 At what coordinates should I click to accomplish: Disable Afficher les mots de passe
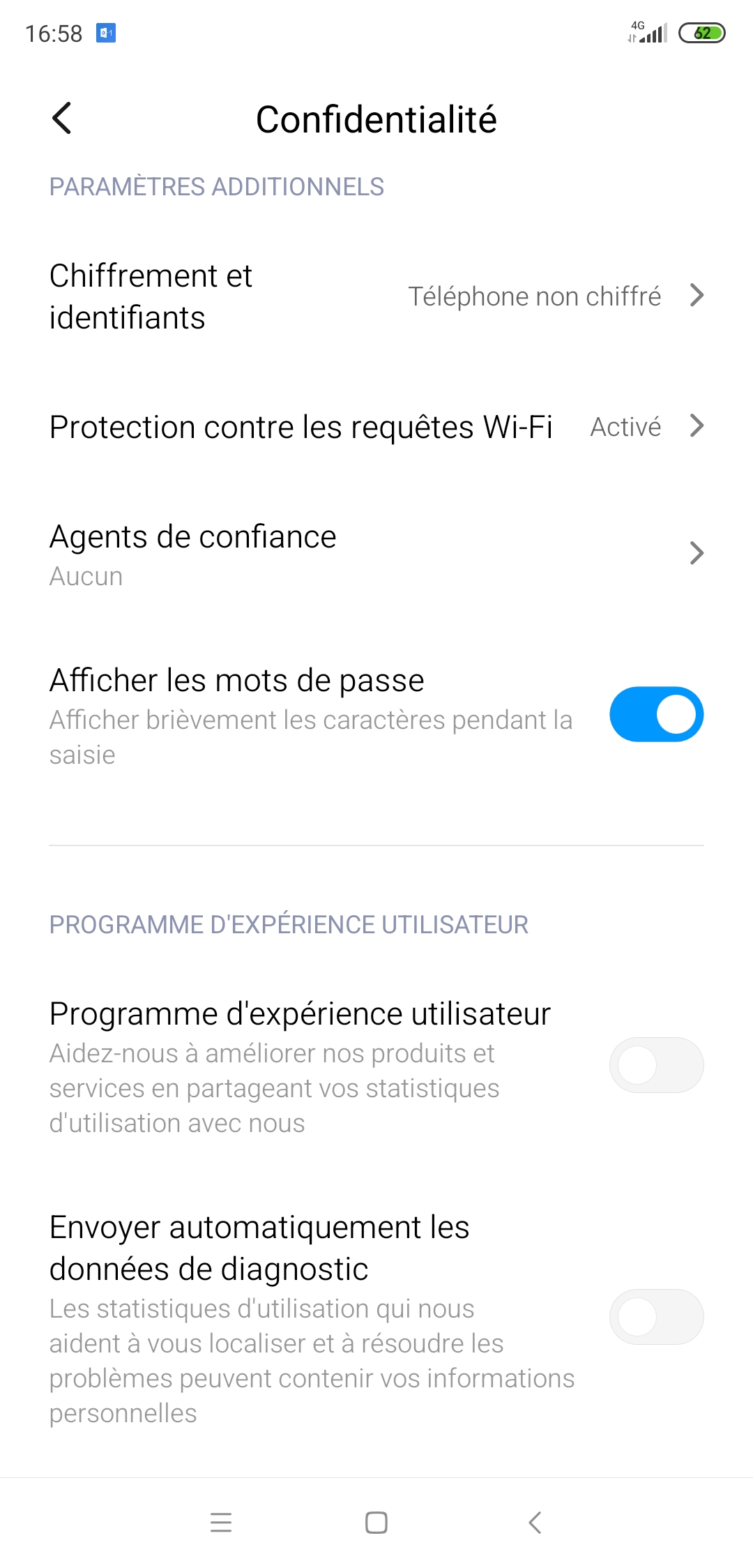tap(656, 714)
